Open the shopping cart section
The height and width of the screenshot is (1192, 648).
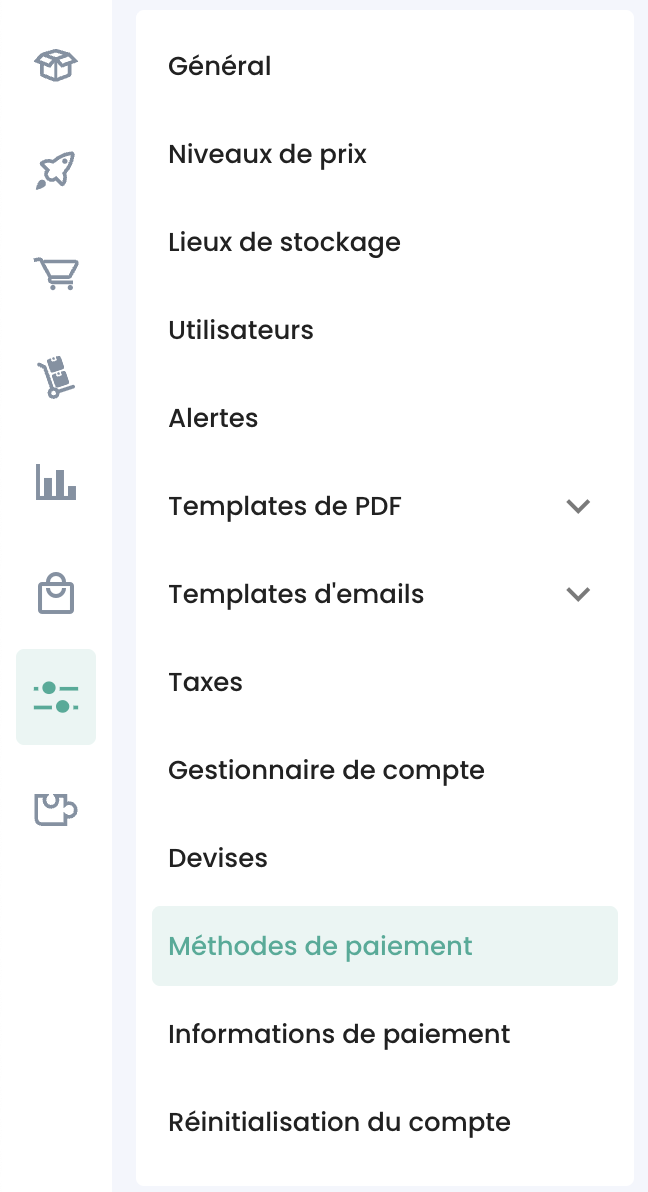pyautogui.click(x=56, y=273)
